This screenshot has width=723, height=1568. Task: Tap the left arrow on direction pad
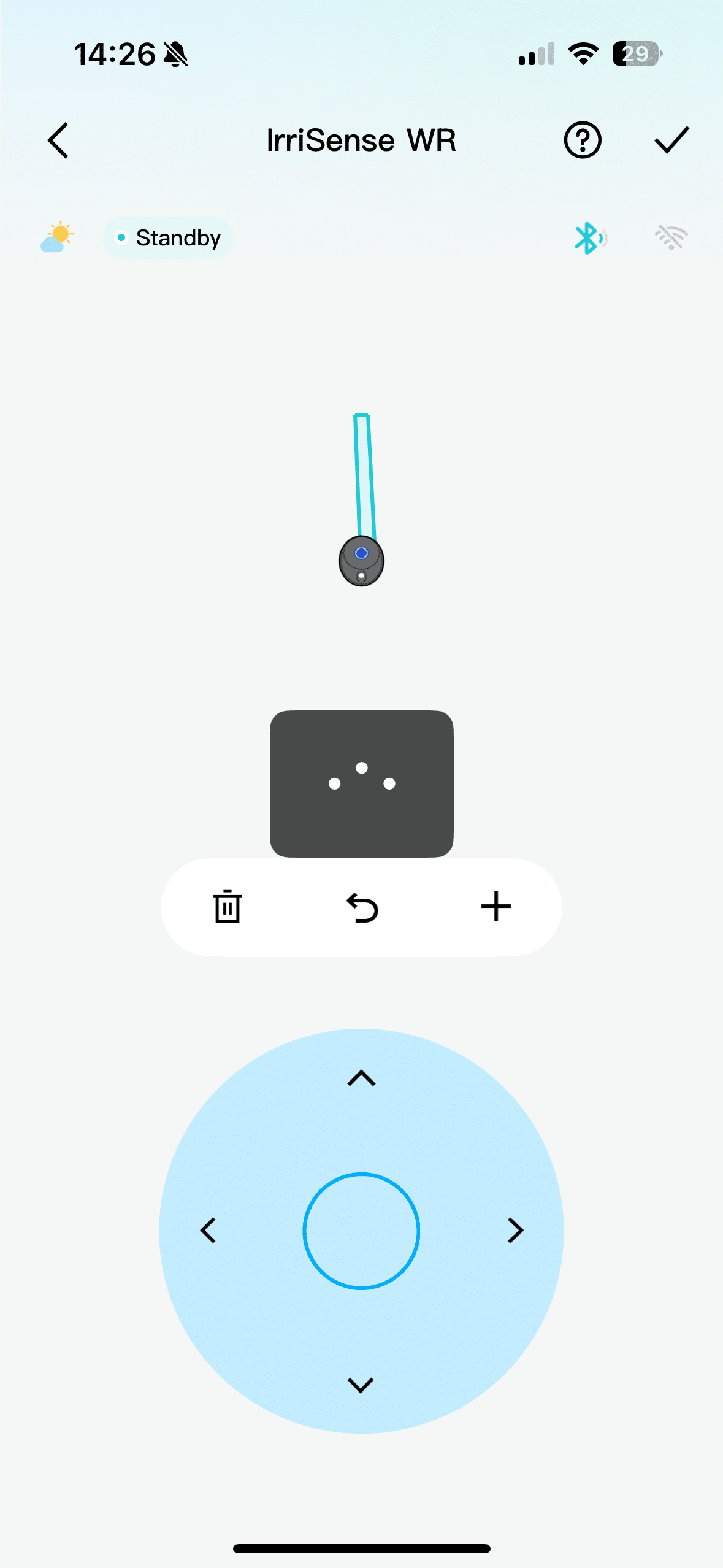point(208,1231)
